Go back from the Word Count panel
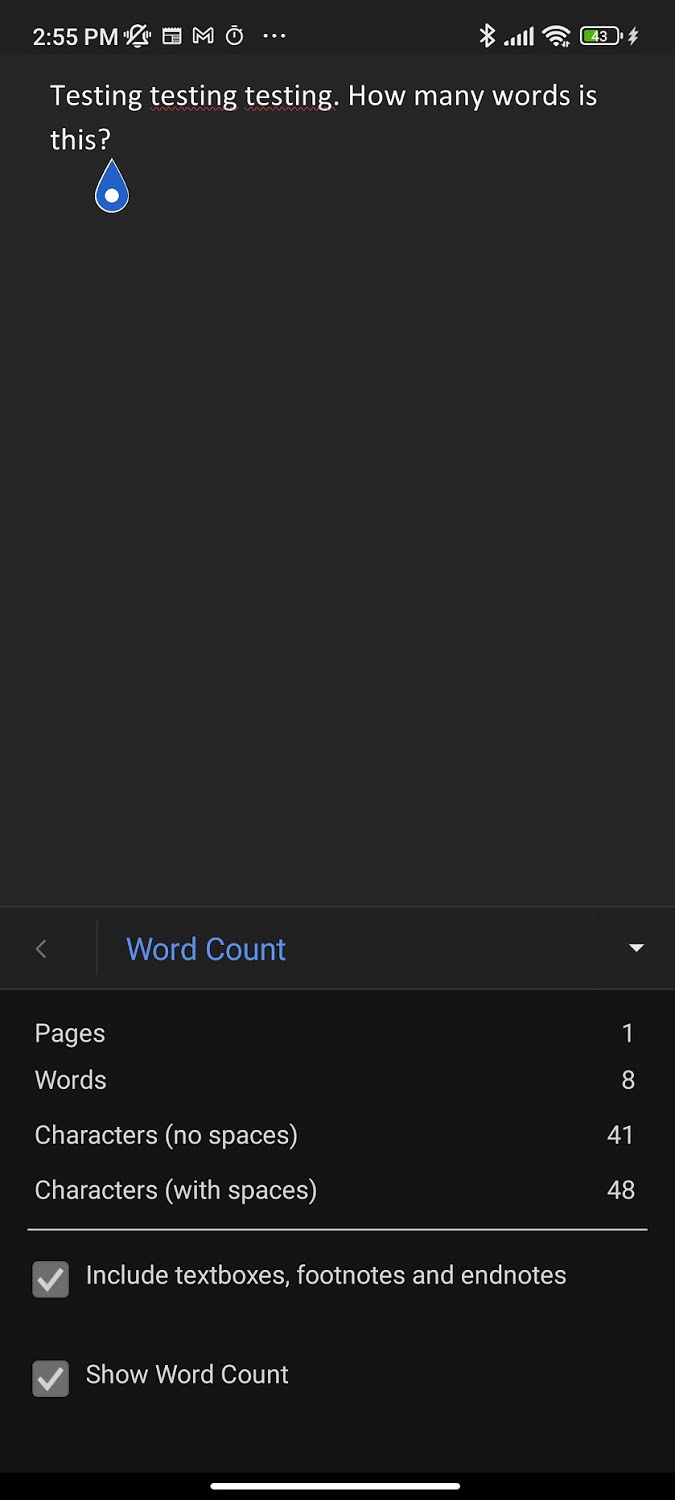This screenshot has height=1500, width=675. click(x=41, y=949)
